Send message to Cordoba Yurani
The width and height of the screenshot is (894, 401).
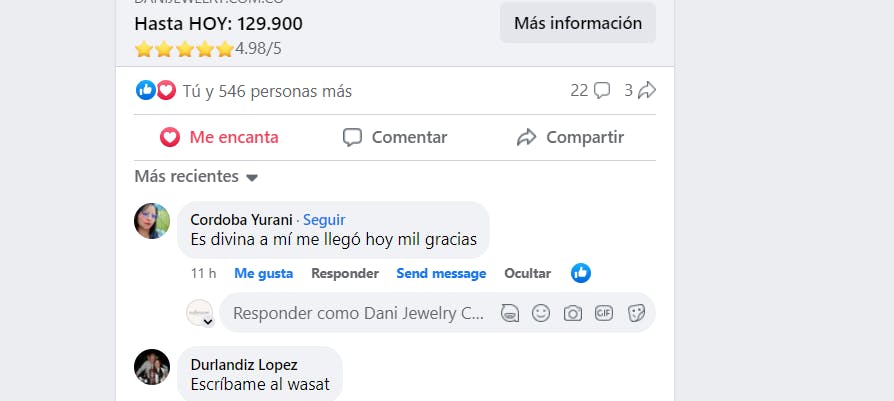[x=441, y=273]
